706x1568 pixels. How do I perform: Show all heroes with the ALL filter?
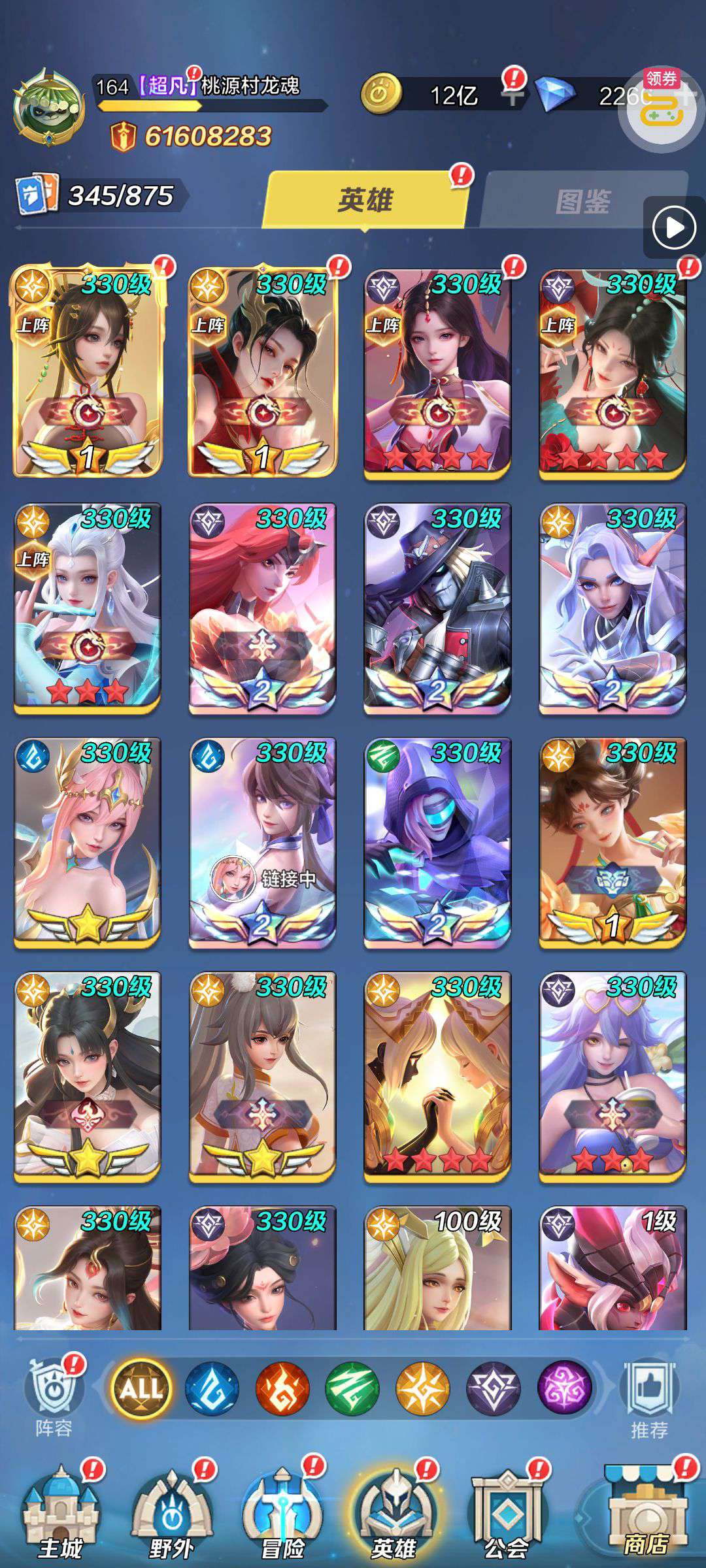point(141,1388)
